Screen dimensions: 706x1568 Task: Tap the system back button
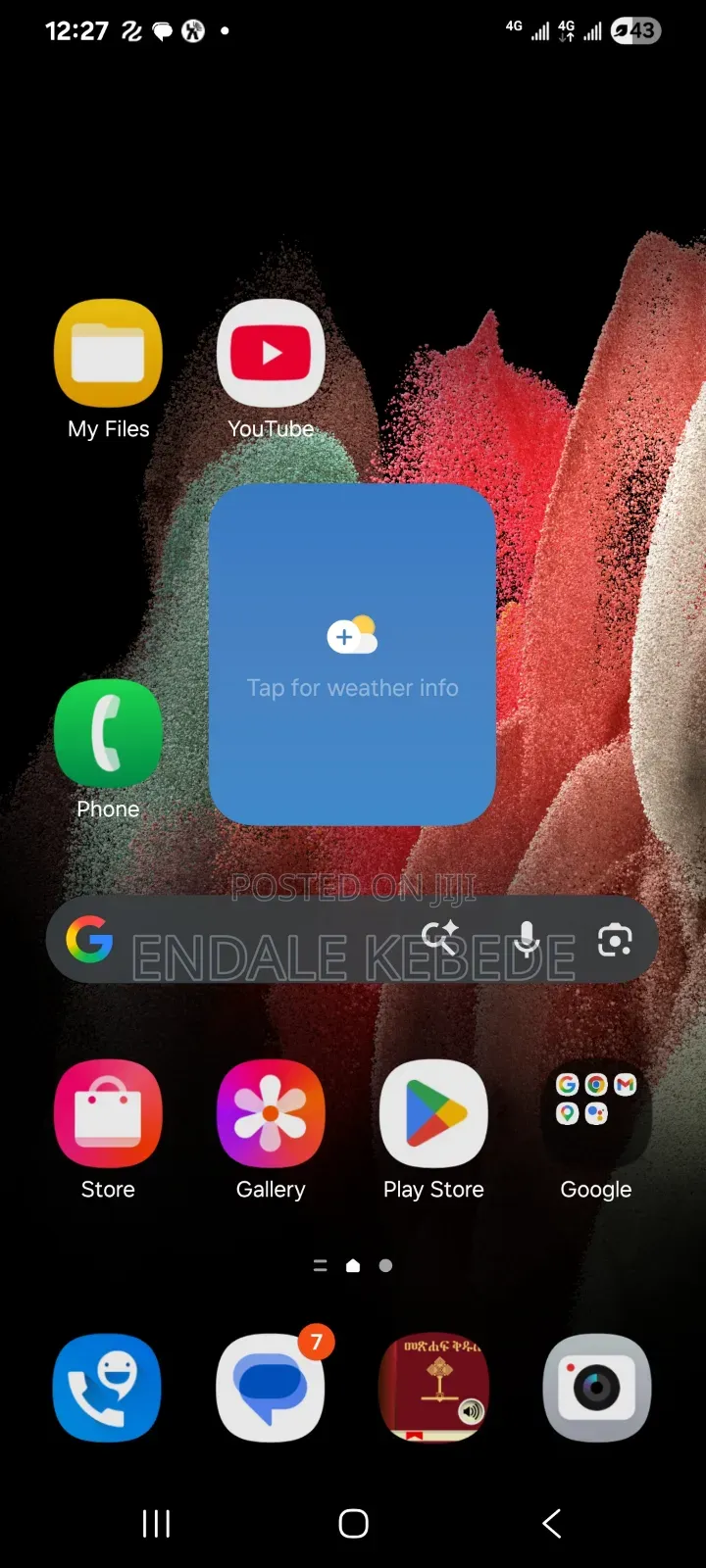pos(552,1523)
